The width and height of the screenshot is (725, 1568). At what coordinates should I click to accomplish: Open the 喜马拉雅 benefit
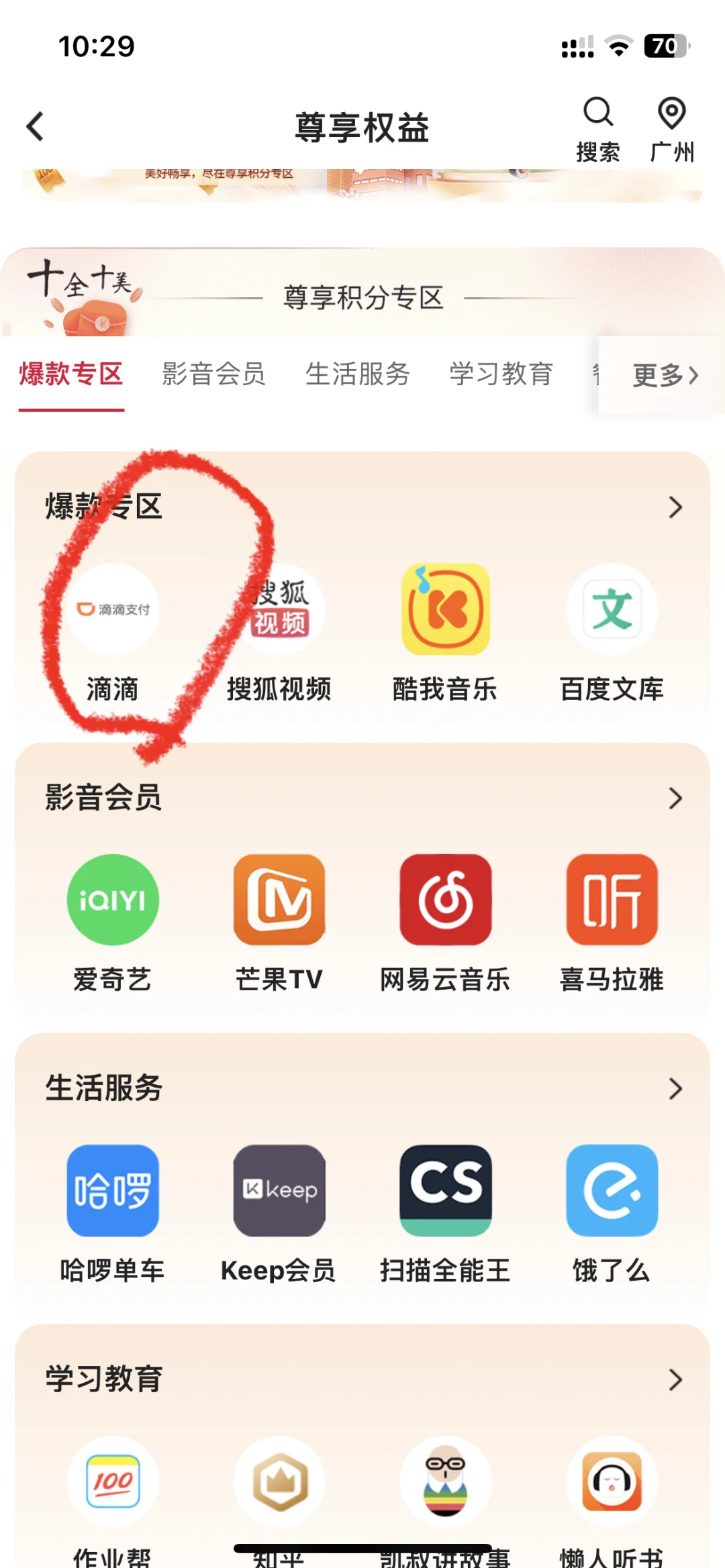click(x=612, y=900)
